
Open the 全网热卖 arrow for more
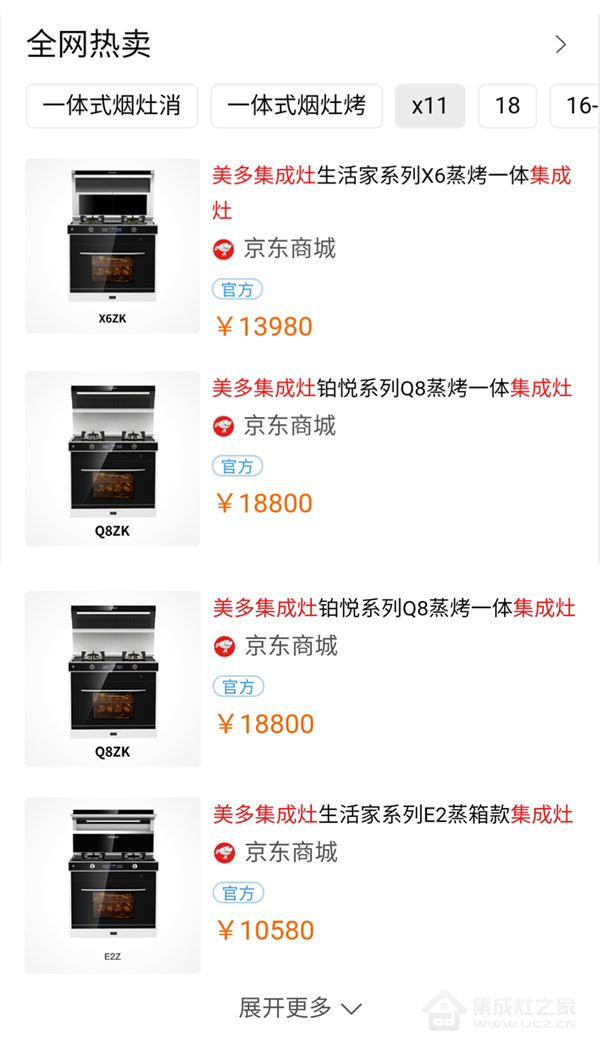point(560,45)
